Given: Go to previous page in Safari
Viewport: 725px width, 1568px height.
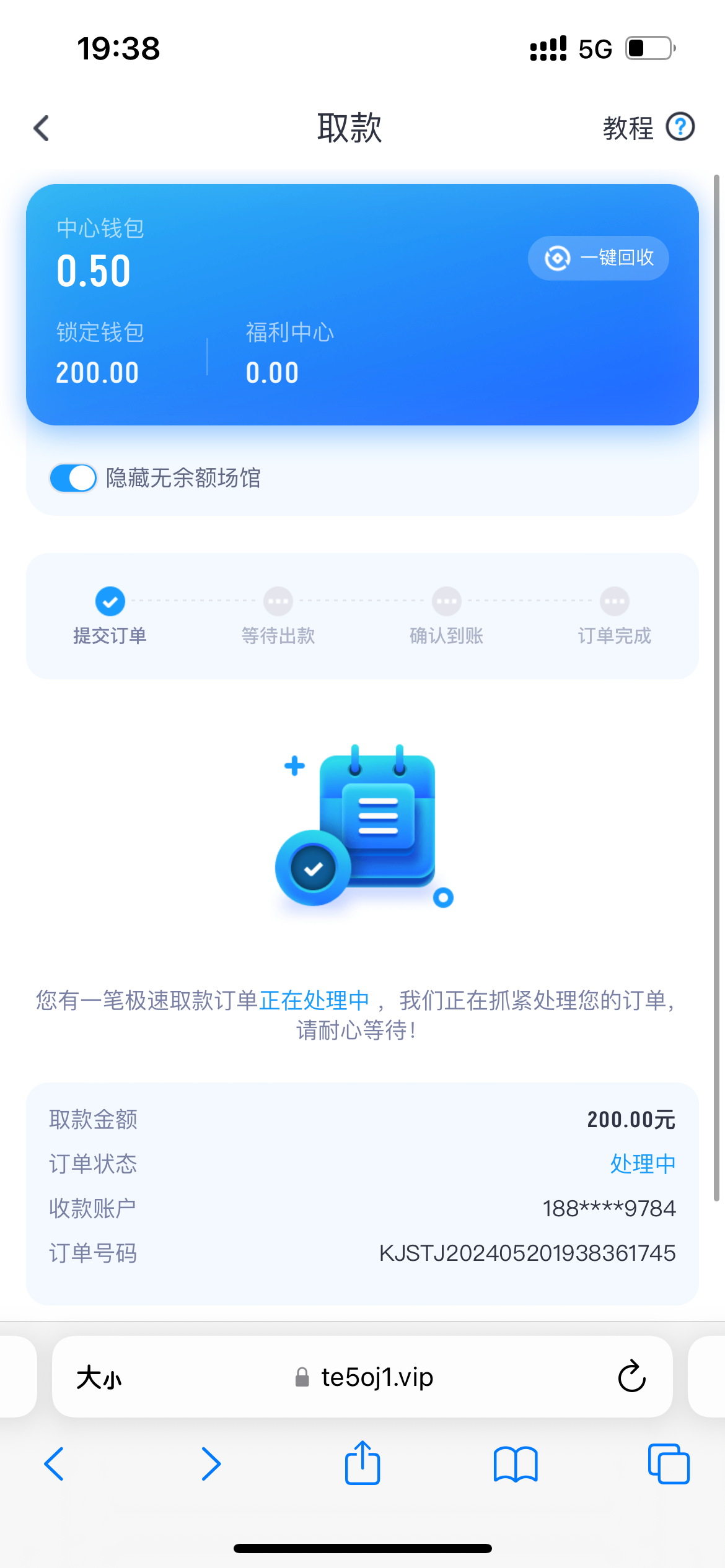Looking at the screenshot, I should (x=55, y=1464).
